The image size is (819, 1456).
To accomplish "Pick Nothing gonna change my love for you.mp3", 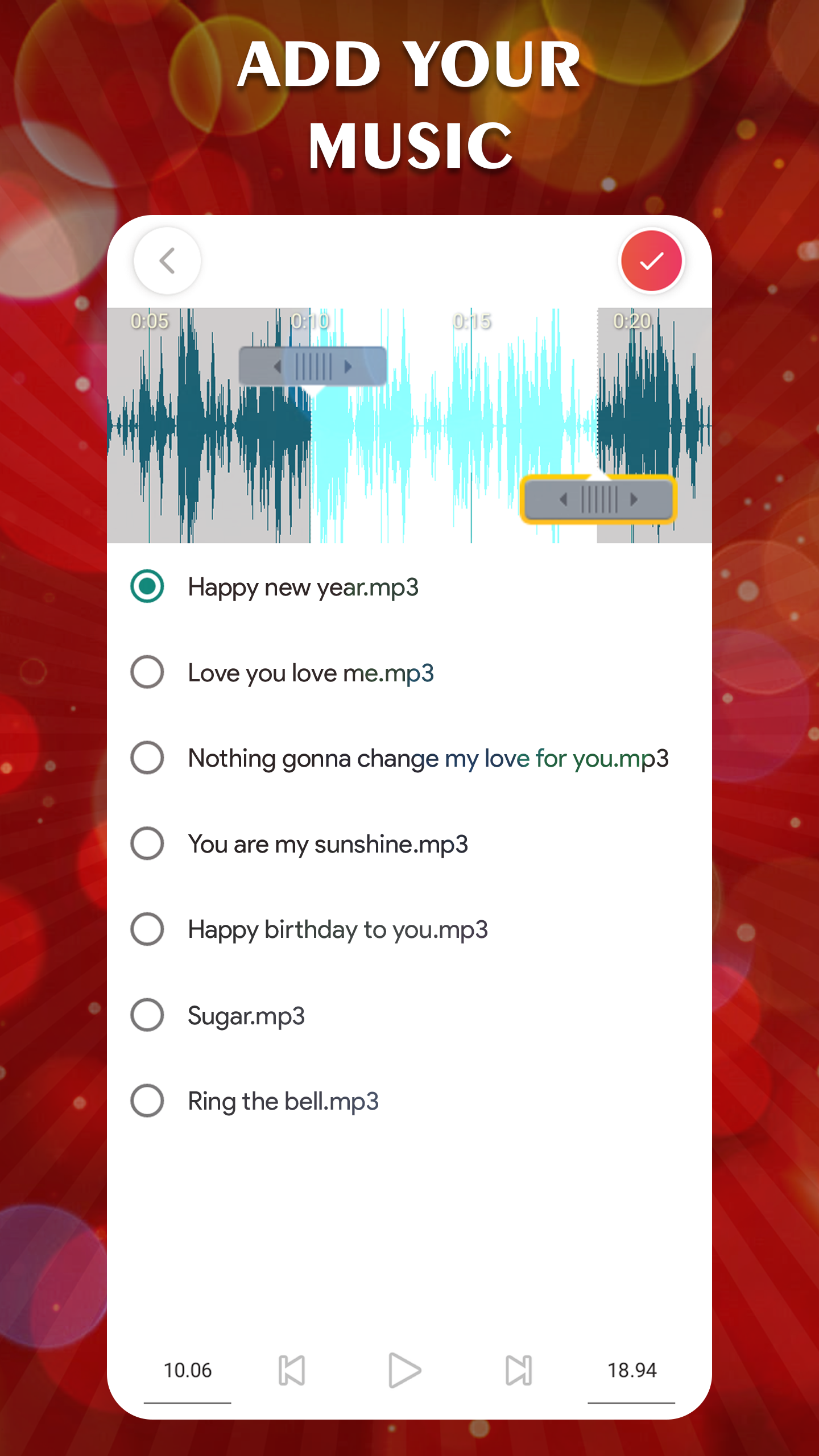I will point(147,759).
